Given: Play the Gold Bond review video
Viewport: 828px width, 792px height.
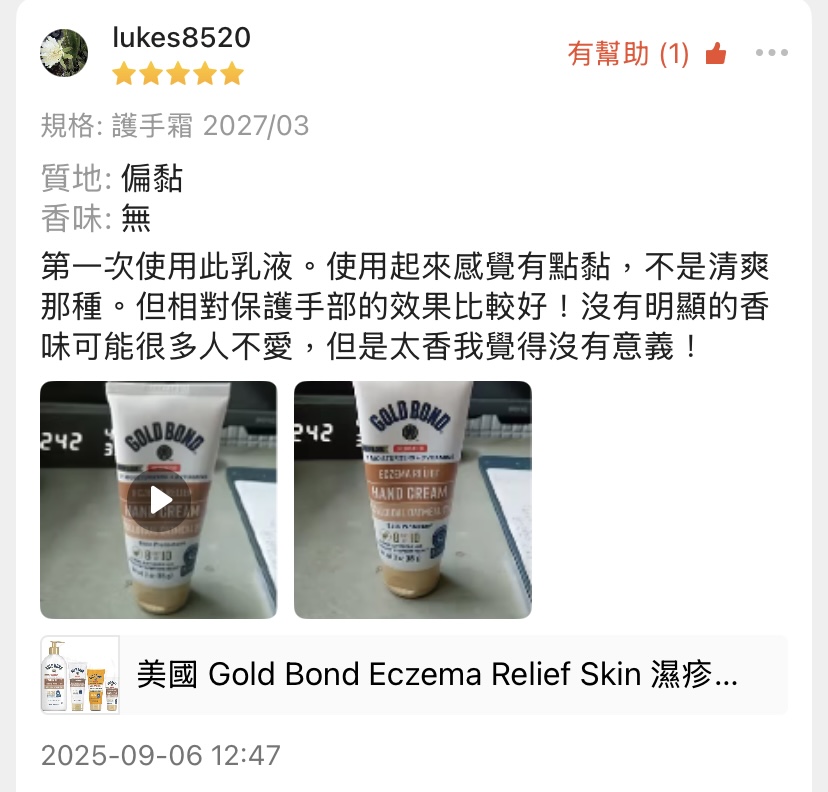Looking at the screenshot, I should (x=159, y=499).
